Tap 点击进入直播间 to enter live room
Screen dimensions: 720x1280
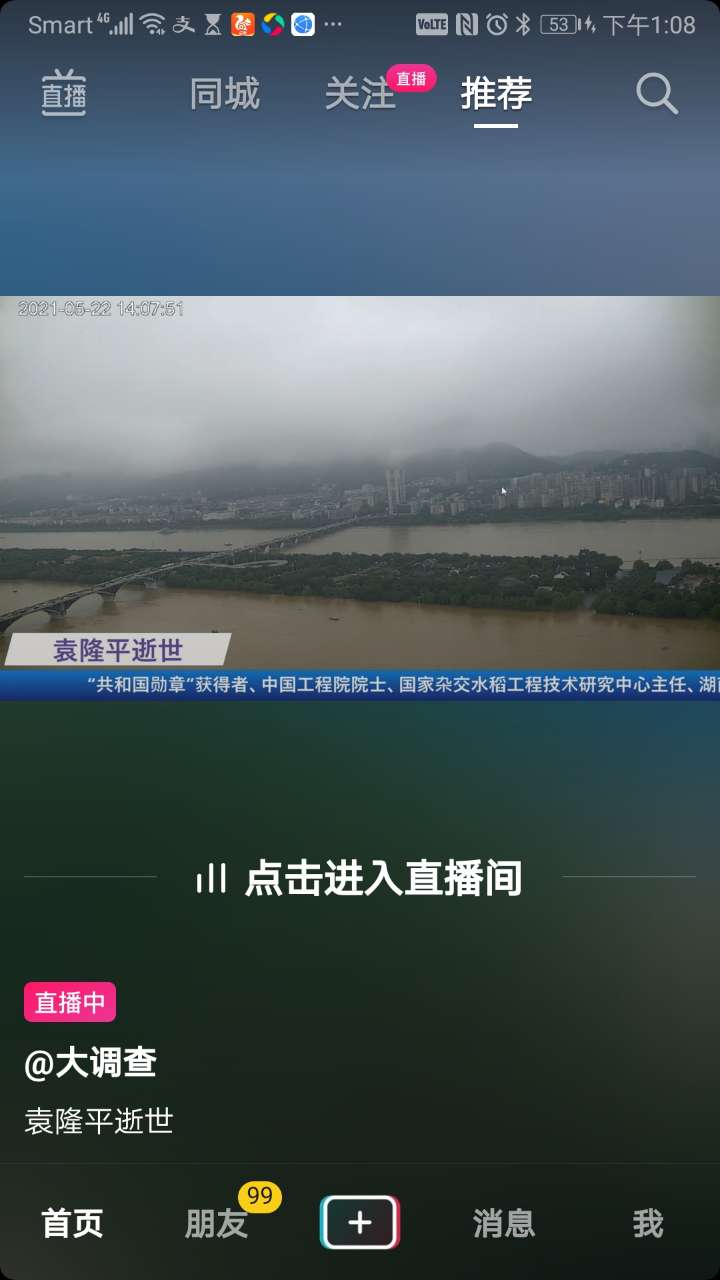pyautogui.click(x=360, y=878)
